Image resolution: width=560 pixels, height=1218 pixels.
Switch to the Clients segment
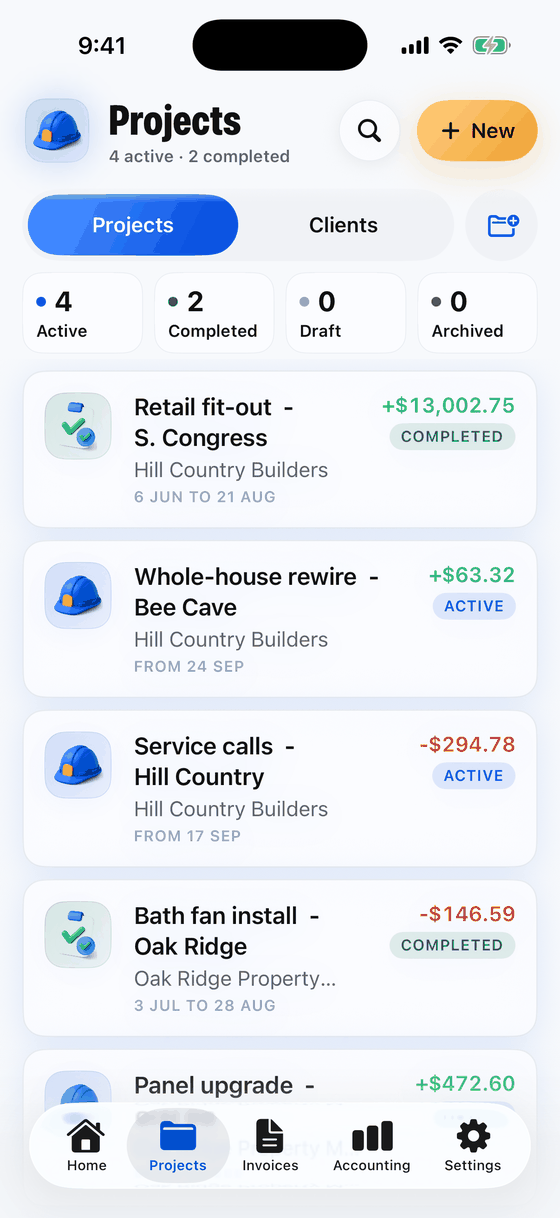[x=343, y=225]
